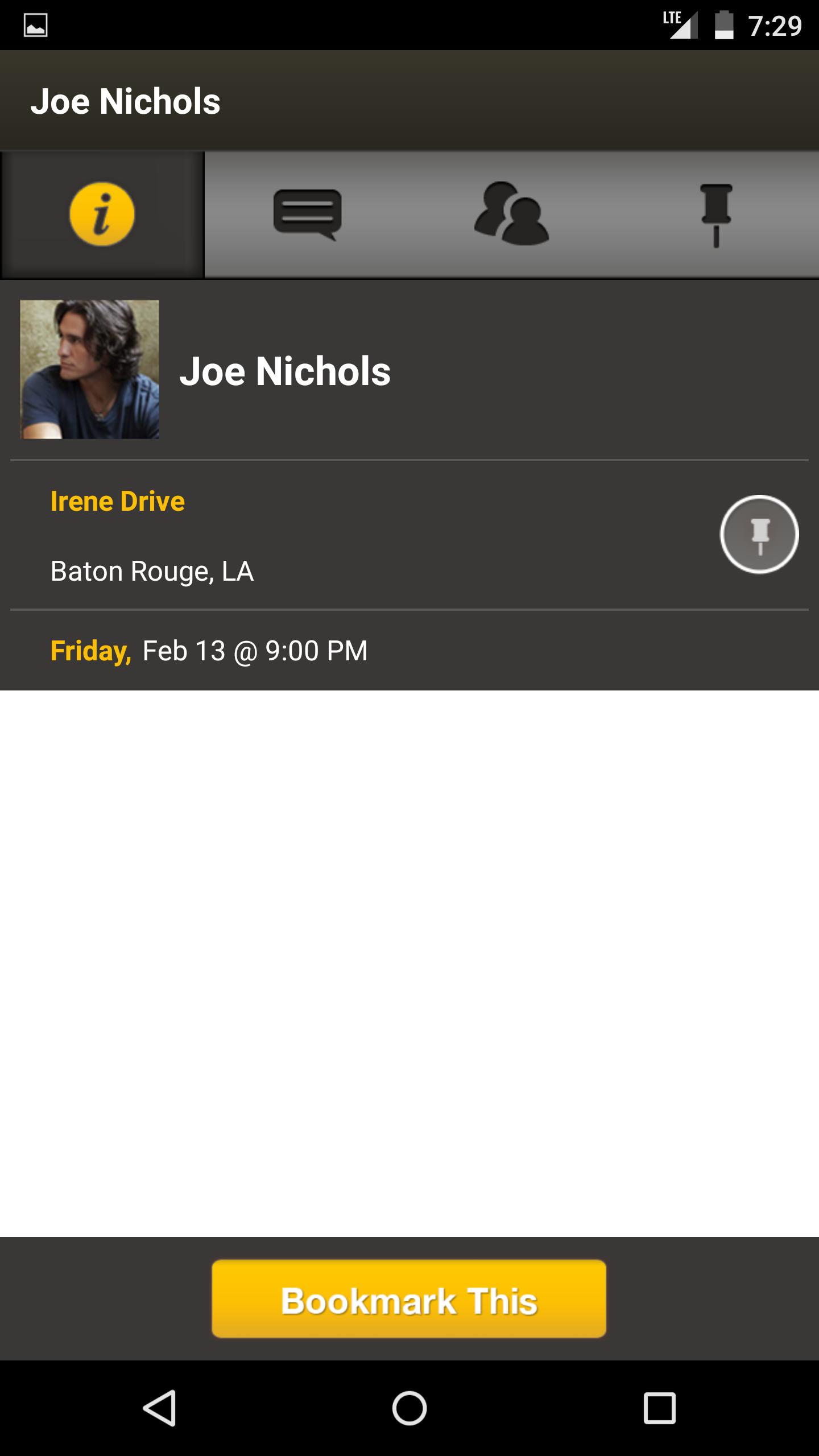Viewport: 819px width, 1456px height.
Task: Open the attendees people icon tab
Action: tap(511, 215)
